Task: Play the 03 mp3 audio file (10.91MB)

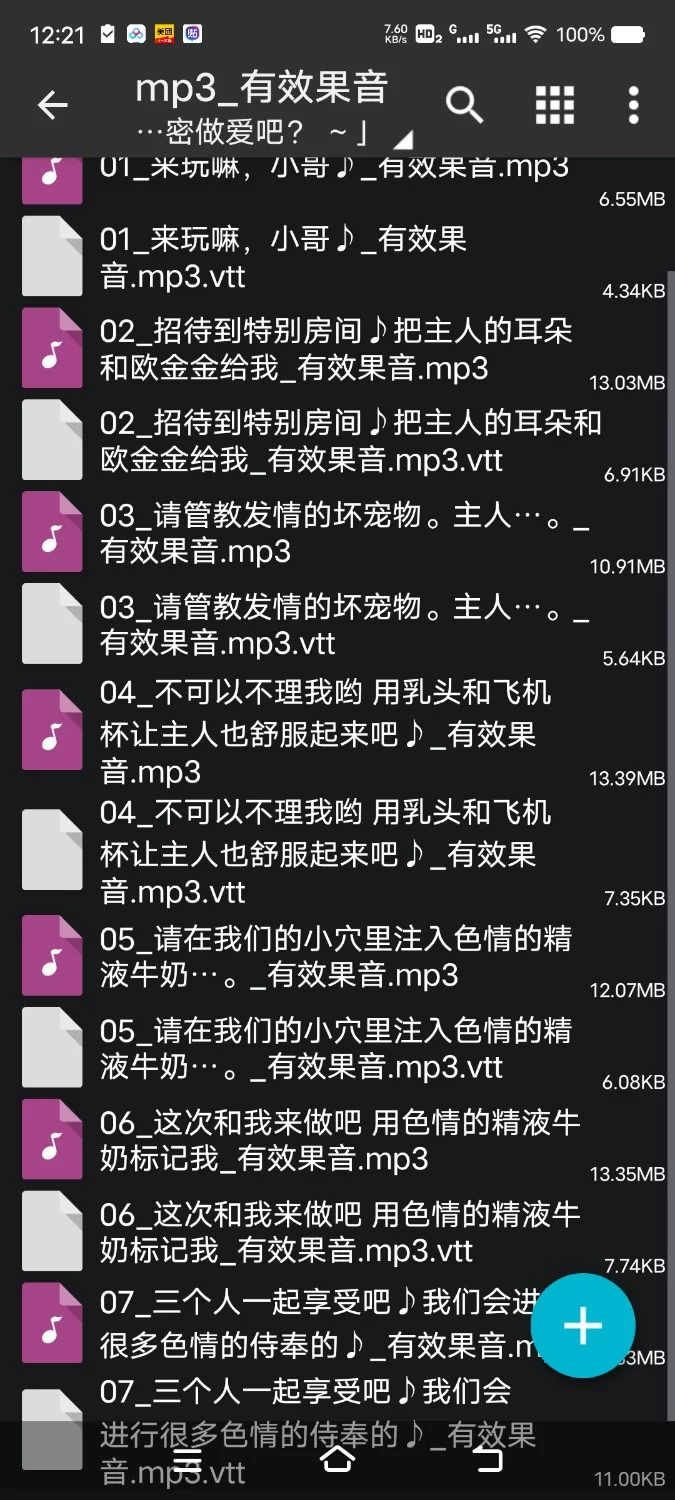Action: coord(300,533)
